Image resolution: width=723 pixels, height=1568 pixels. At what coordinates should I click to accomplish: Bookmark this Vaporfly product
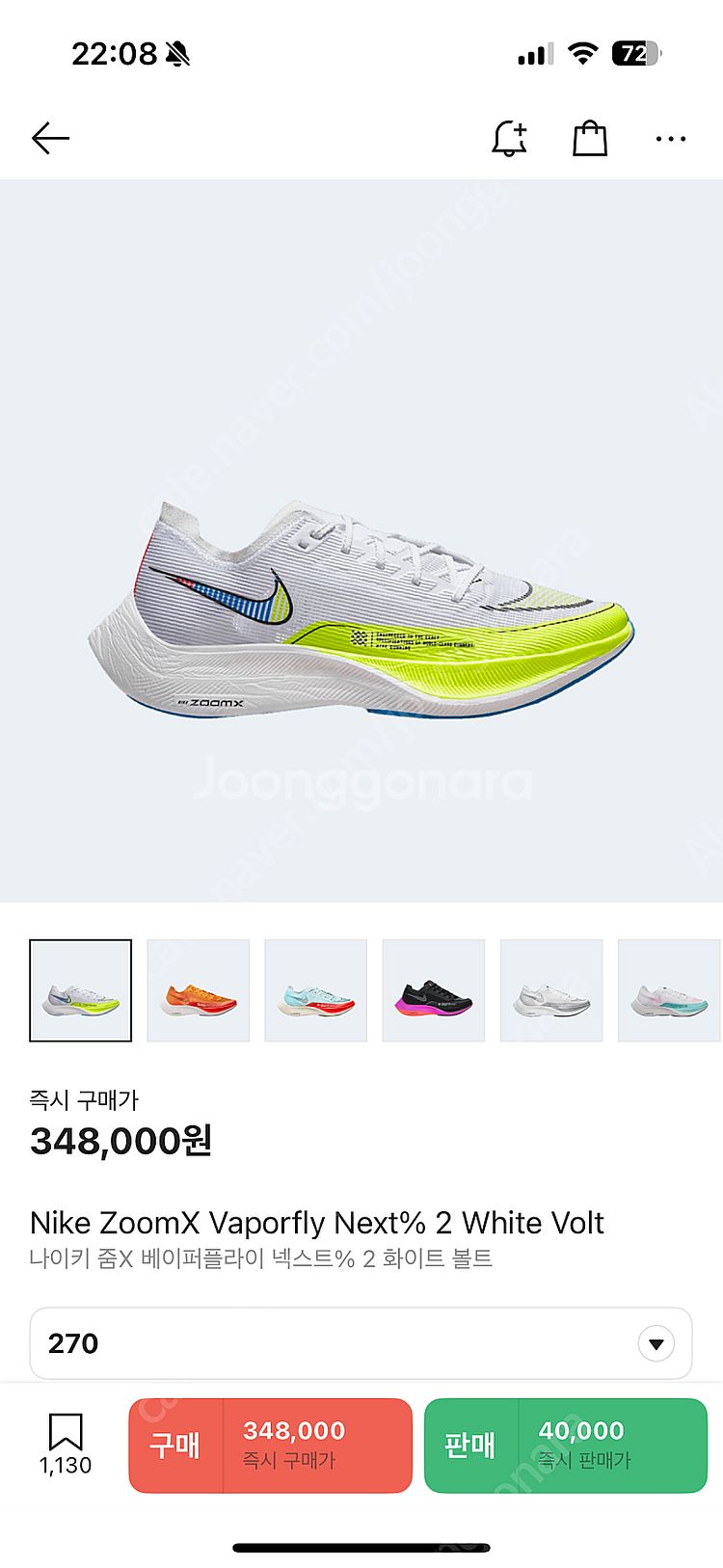[x=66, y=1443]
